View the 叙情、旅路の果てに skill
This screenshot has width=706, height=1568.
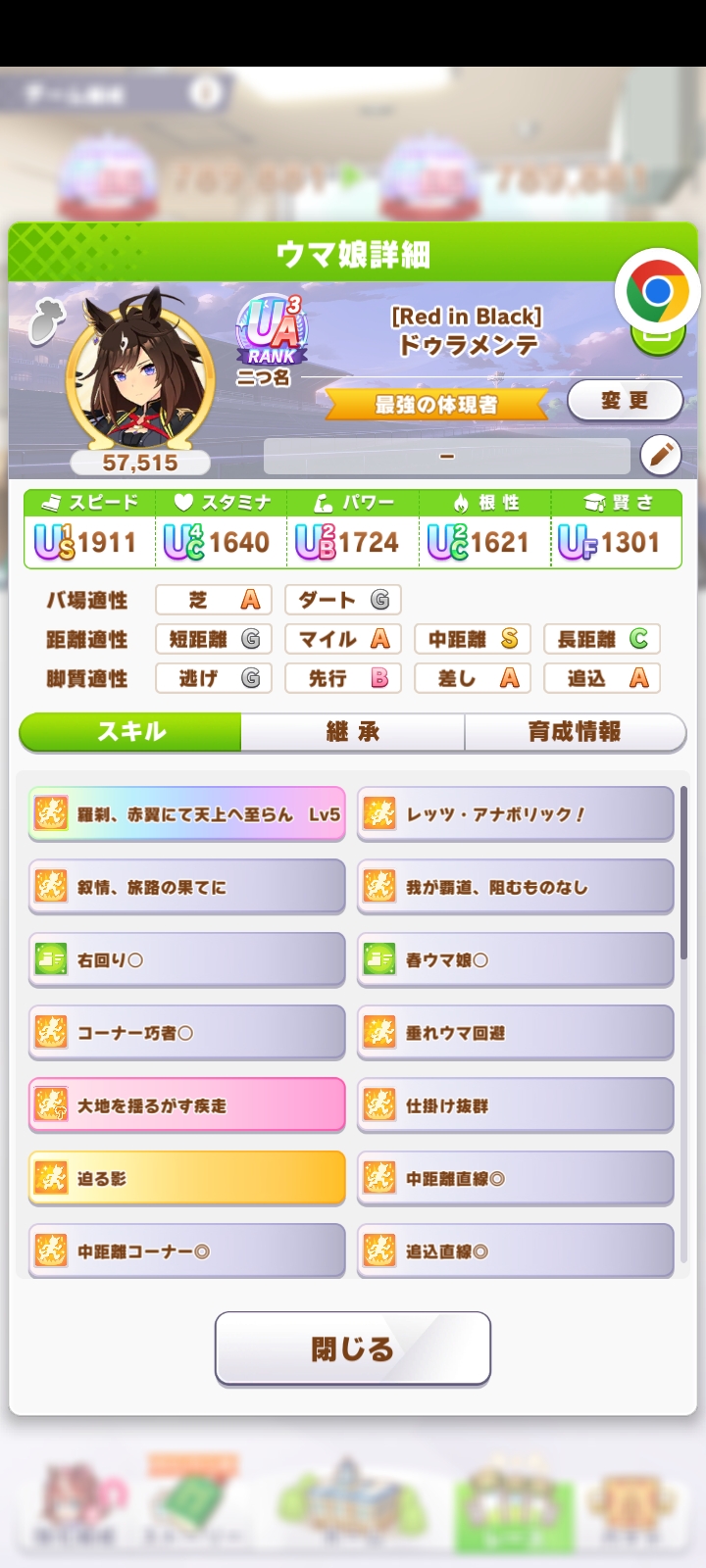pos(187,887)
